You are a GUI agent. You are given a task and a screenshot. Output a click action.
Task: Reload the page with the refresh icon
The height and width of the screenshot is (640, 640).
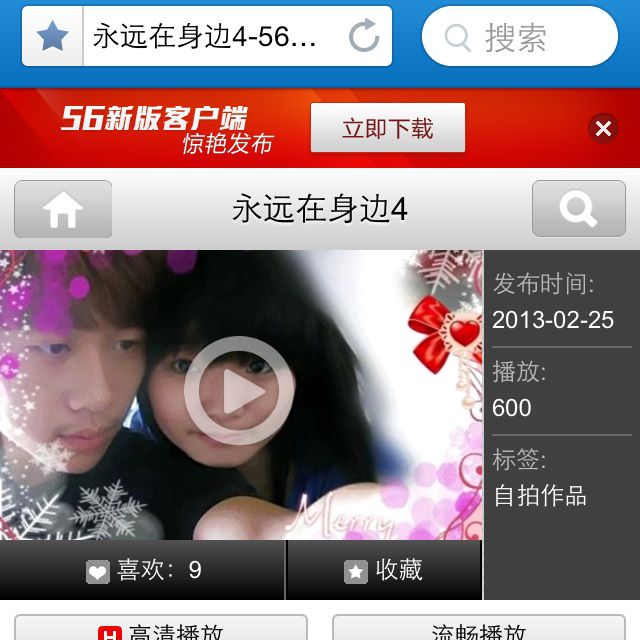click(364, 36)
